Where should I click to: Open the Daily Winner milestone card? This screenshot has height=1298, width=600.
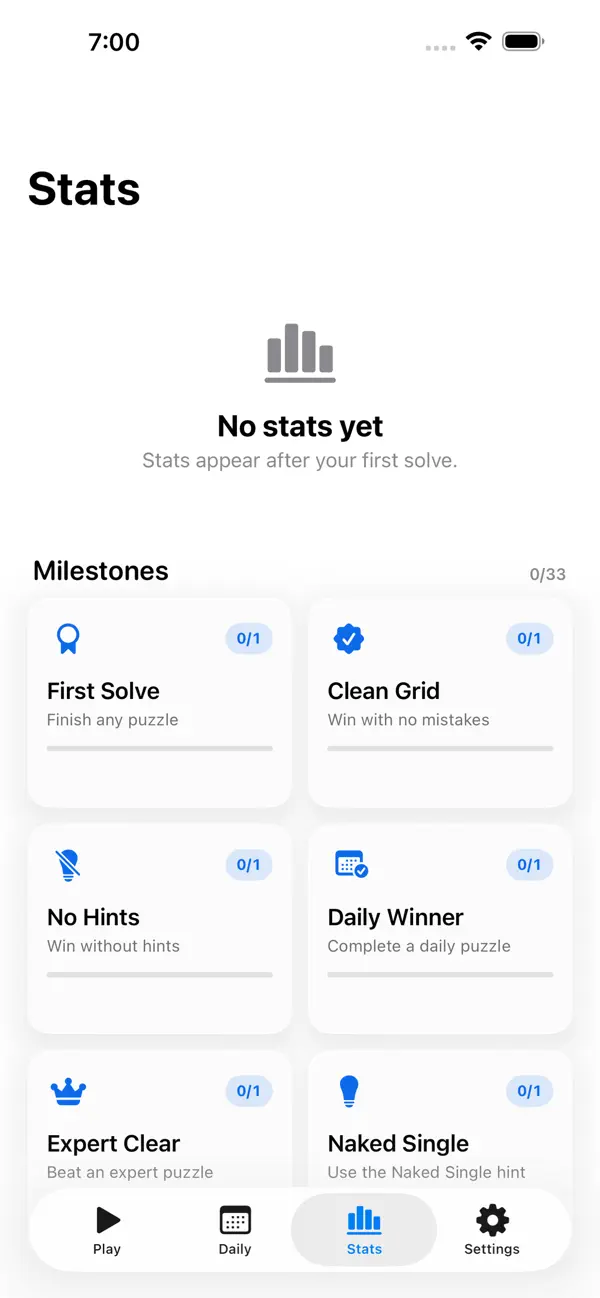(440, 929)
